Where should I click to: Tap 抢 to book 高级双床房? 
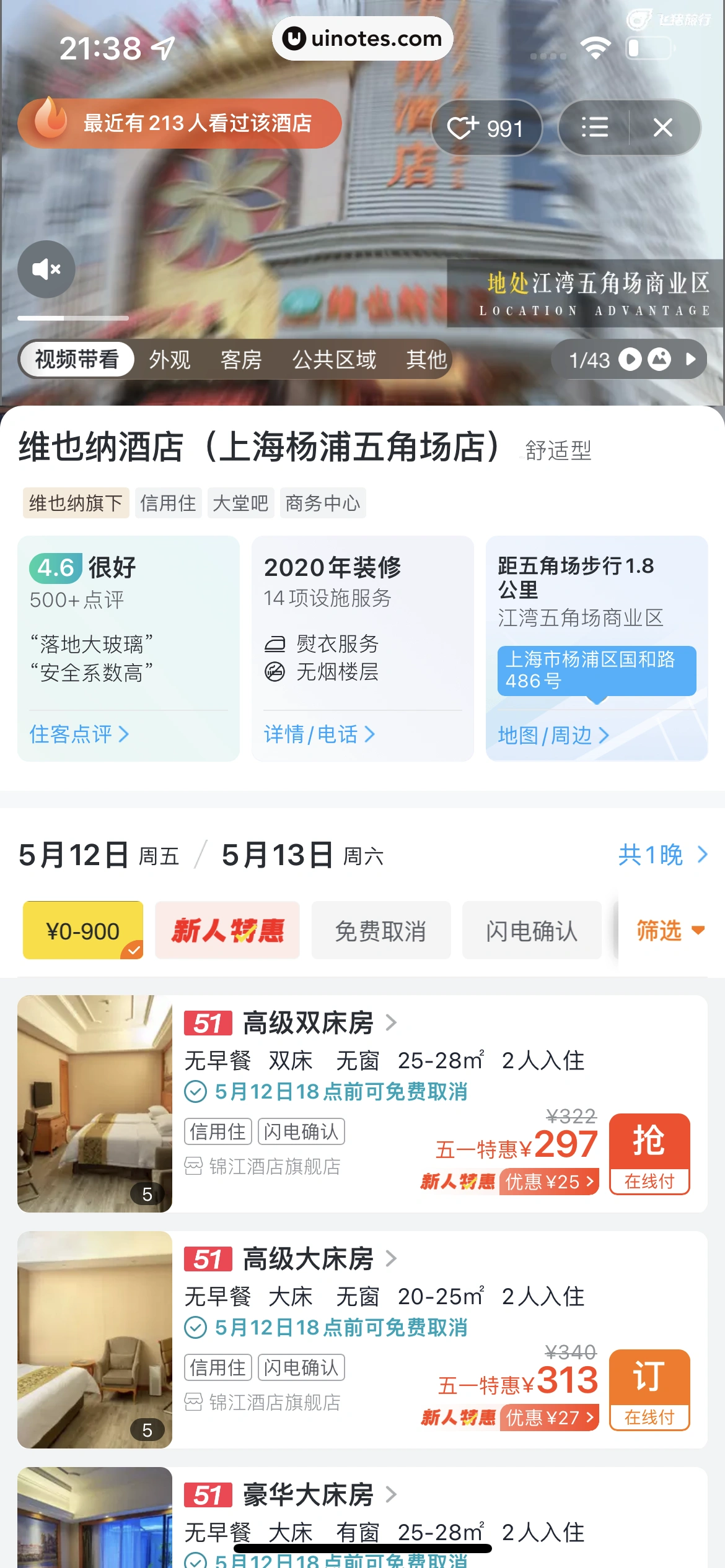tap(649, 1154)
